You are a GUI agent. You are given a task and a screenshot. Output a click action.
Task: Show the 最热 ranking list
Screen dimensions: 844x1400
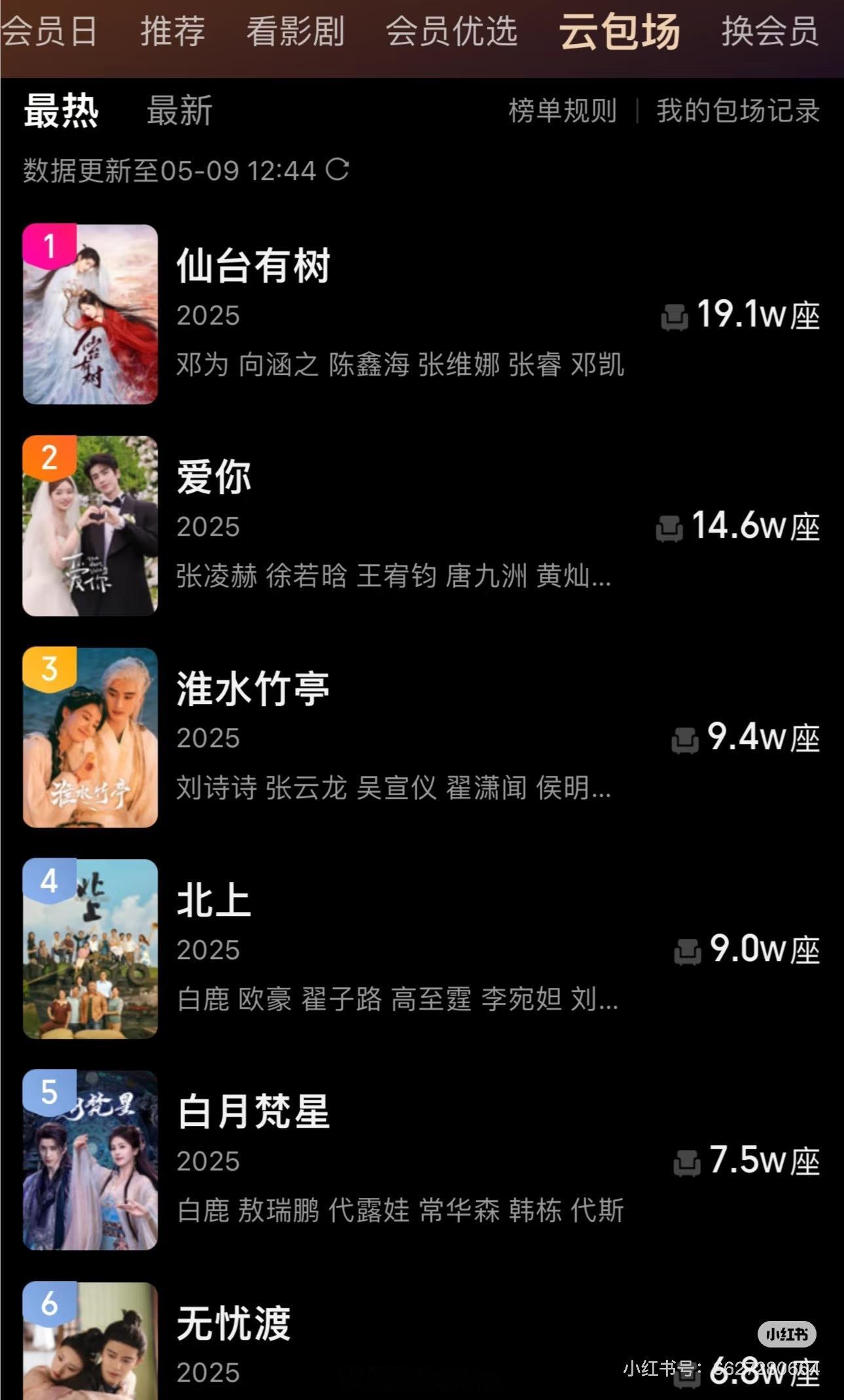click(62, 111)
